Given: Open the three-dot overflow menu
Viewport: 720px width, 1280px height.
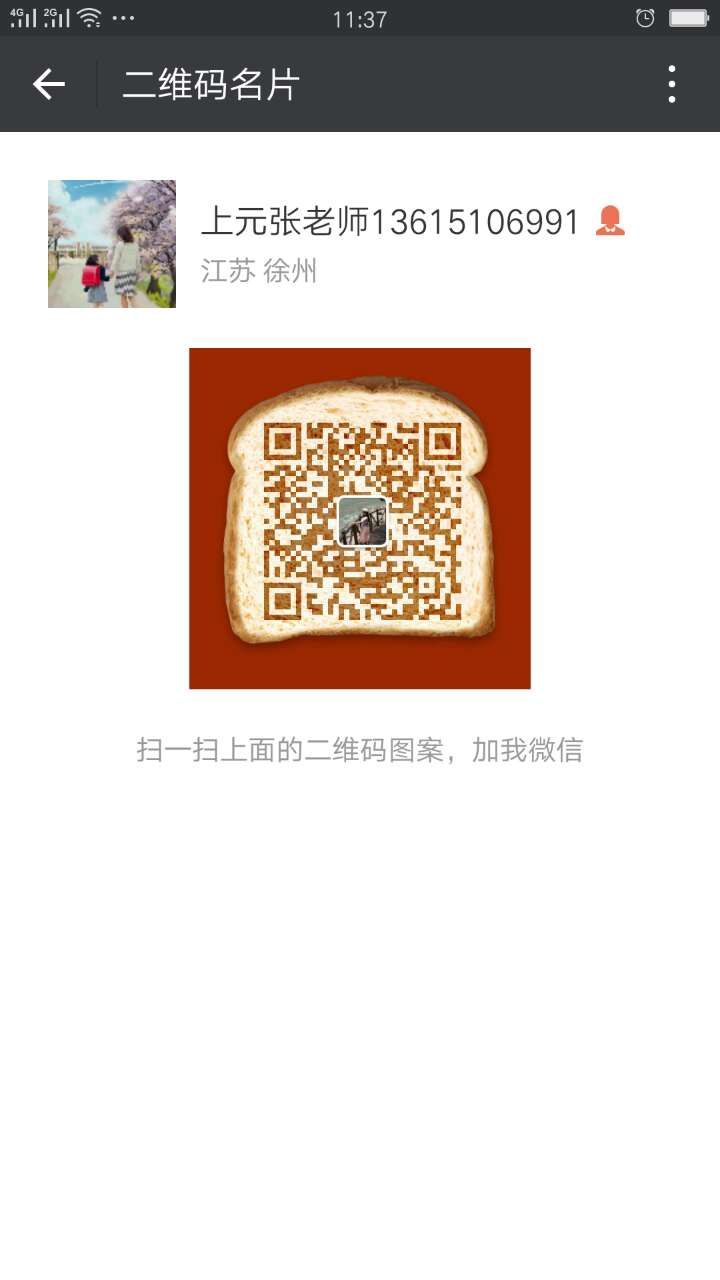Looking at the screenshot, I should [x=671, y=85].
